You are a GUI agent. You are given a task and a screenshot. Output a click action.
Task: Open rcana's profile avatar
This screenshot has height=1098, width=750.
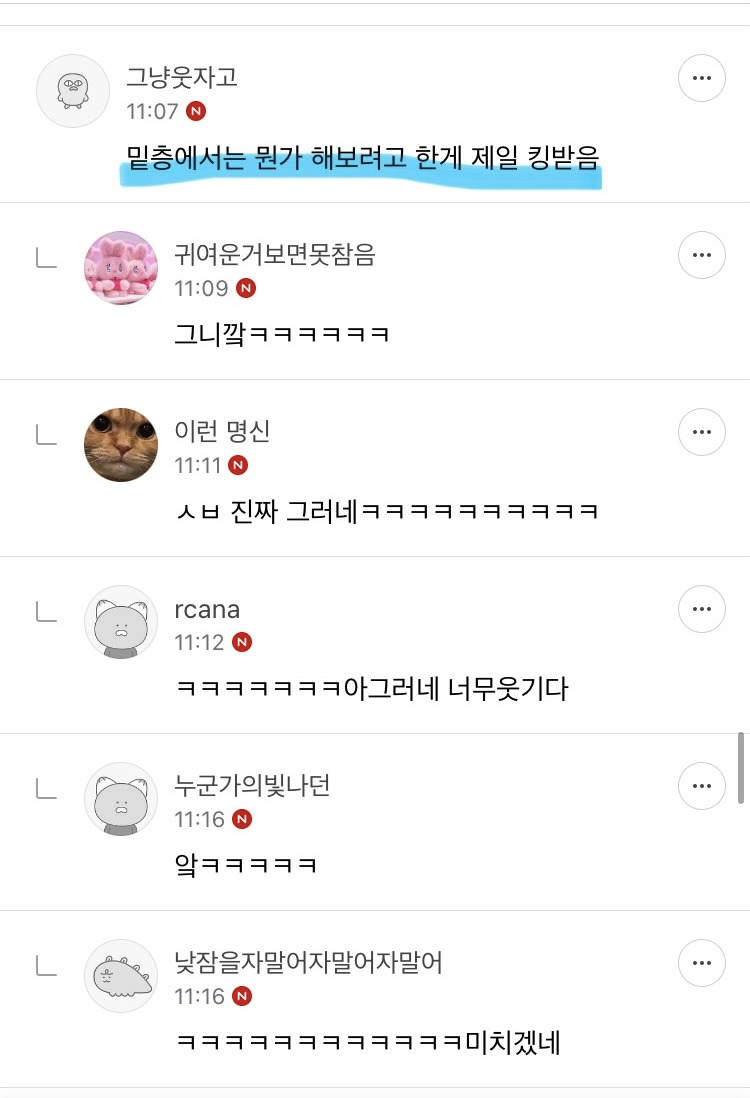click(121, 622)
